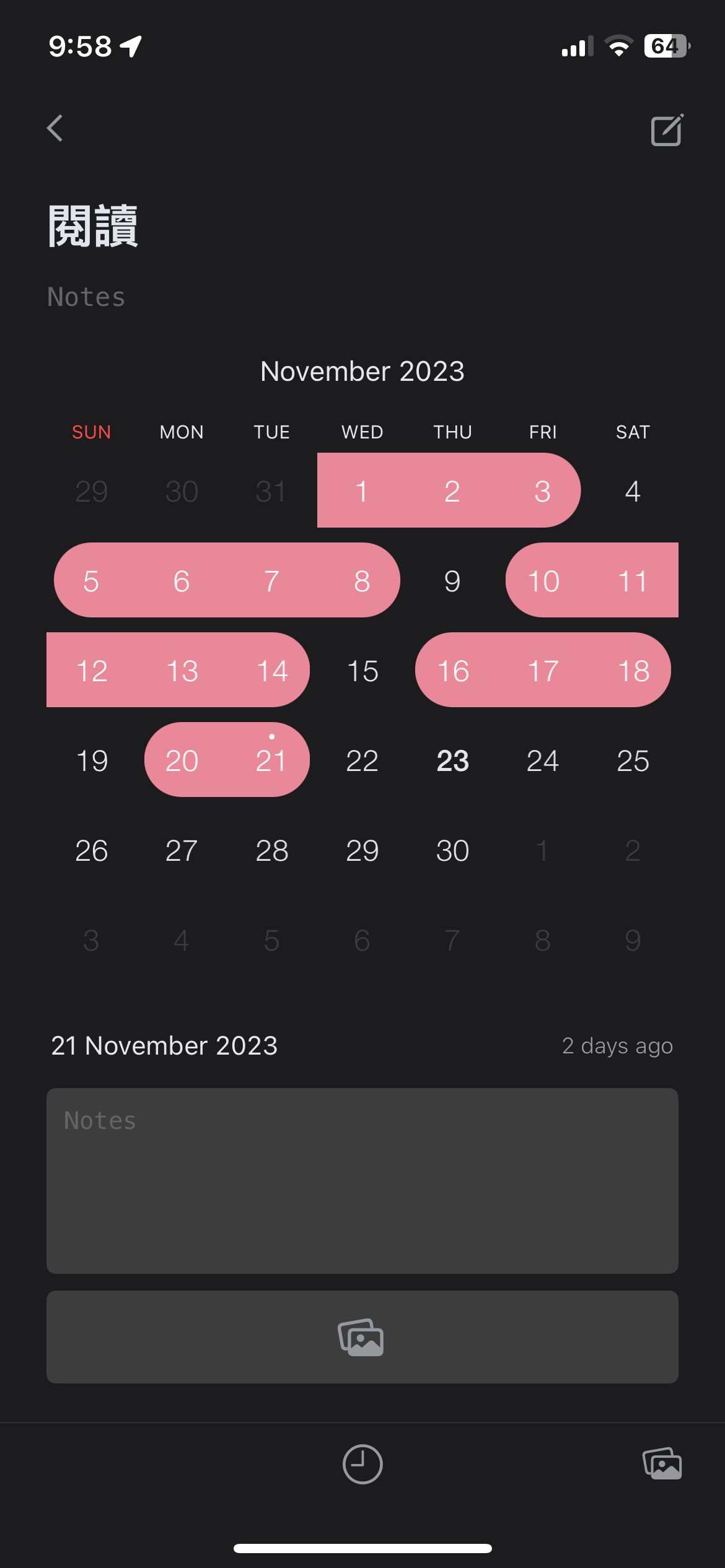Select November 15 on the calendar
The image size is (725, 1568).
362,671
